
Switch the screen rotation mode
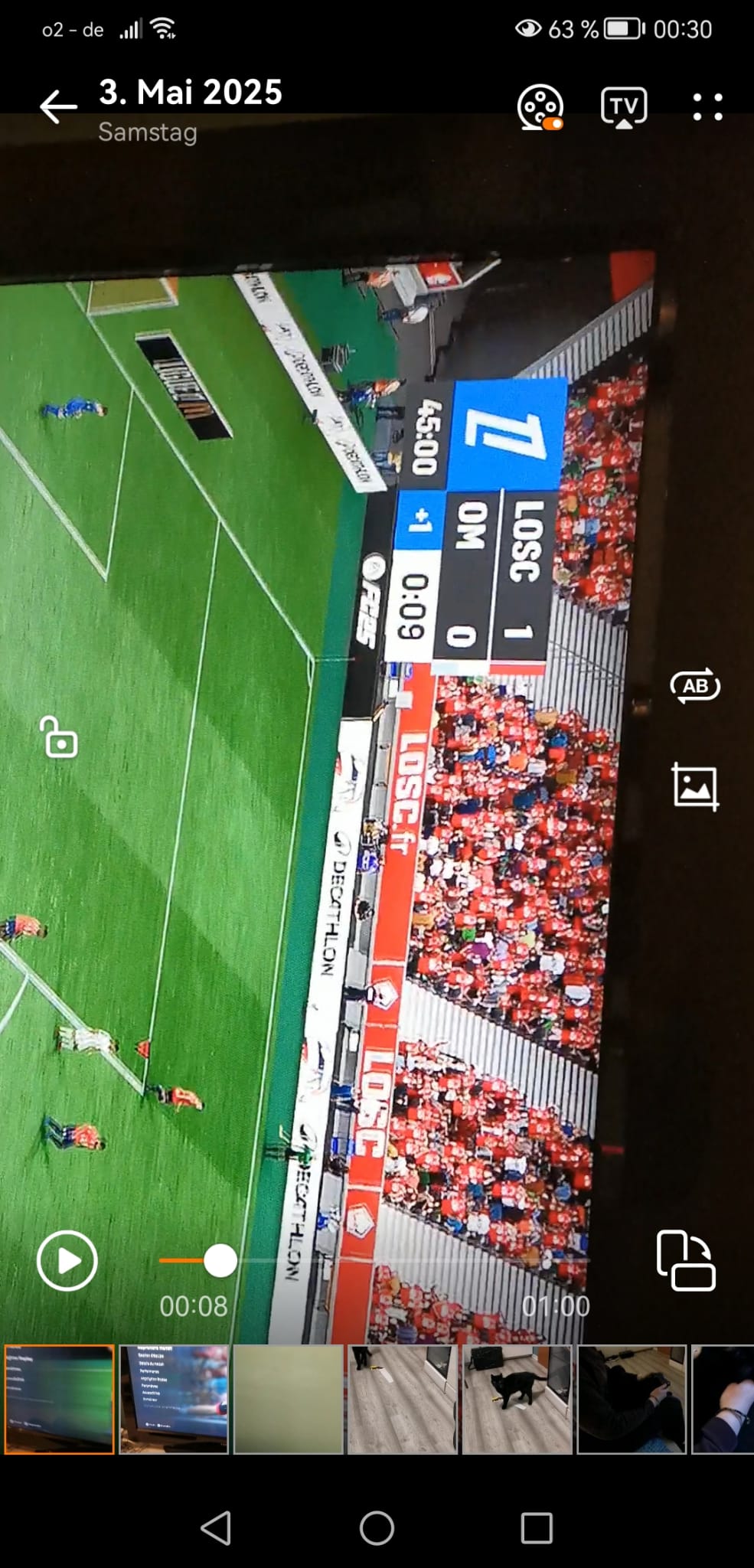686,1260
